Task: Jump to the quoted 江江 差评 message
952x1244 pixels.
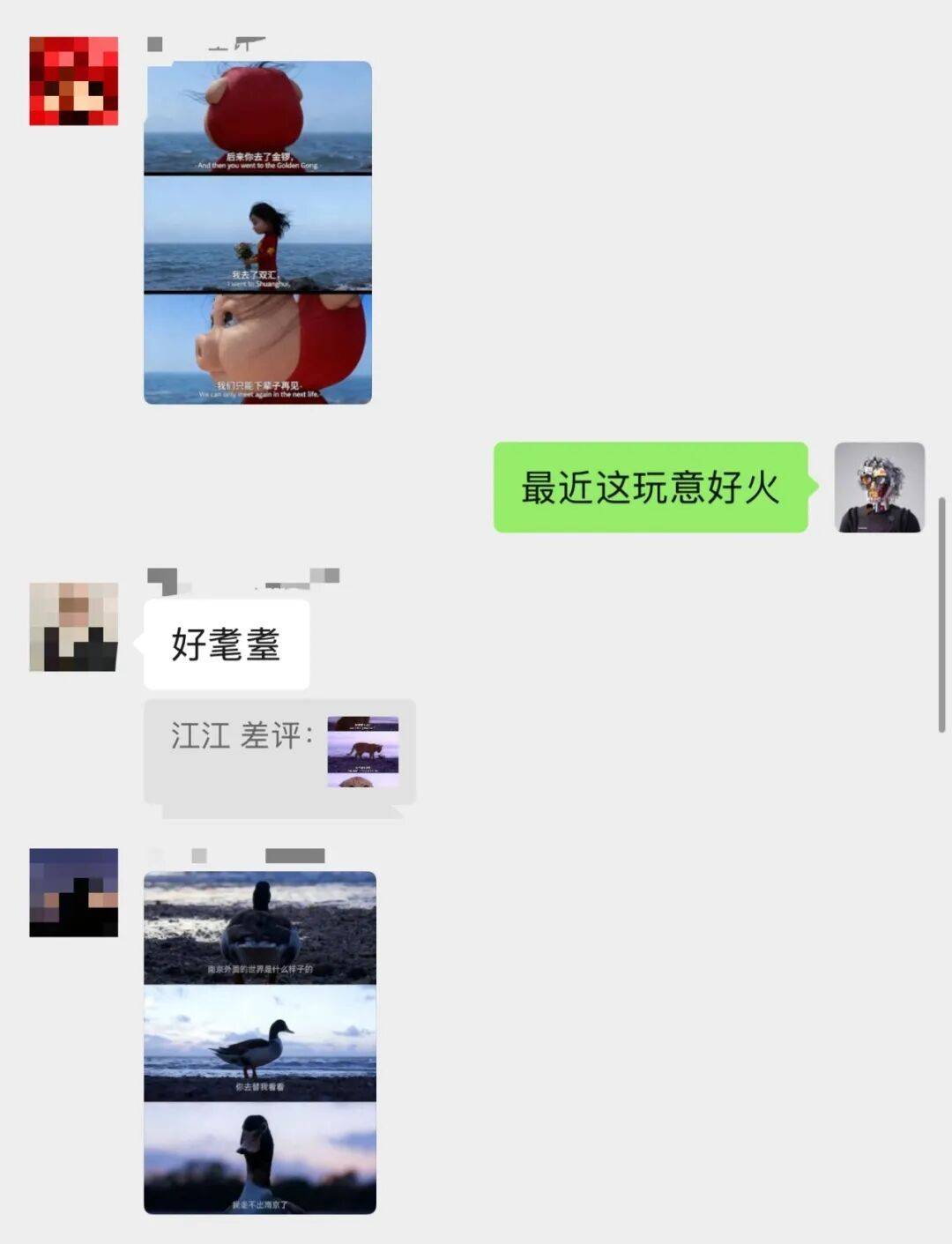Action: pos(279,751)
